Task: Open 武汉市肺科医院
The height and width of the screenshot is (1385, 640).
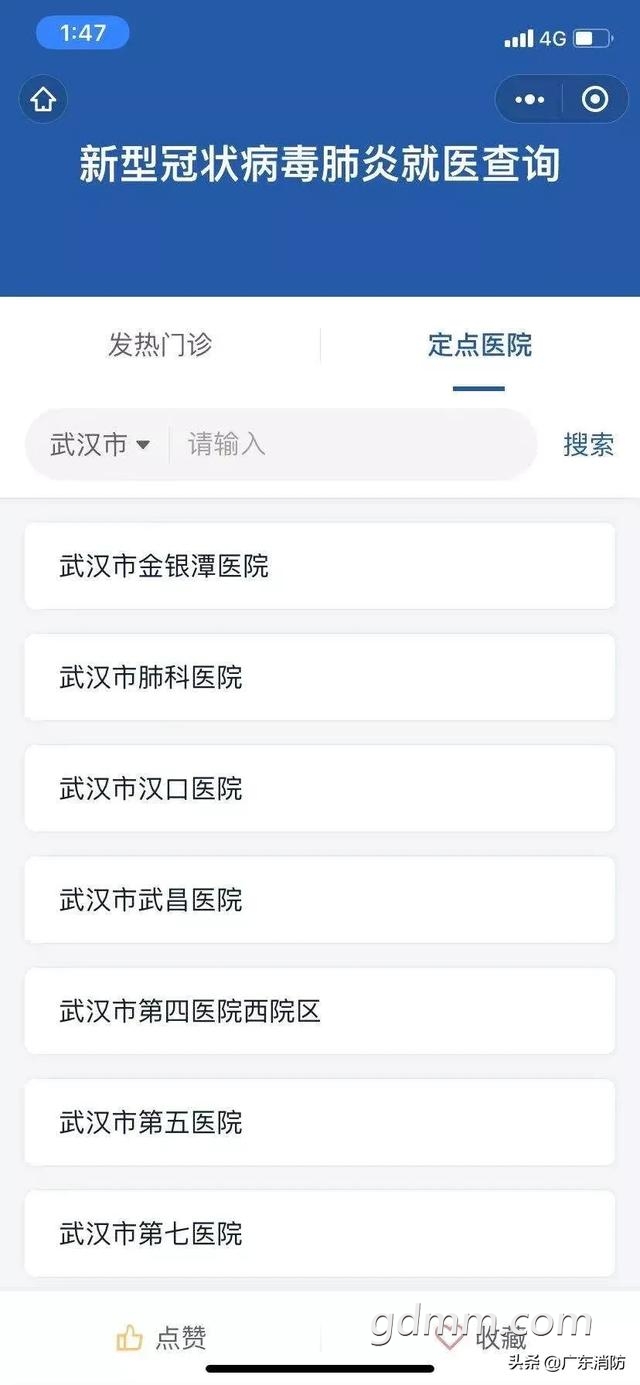Action: tap(319, 677)
